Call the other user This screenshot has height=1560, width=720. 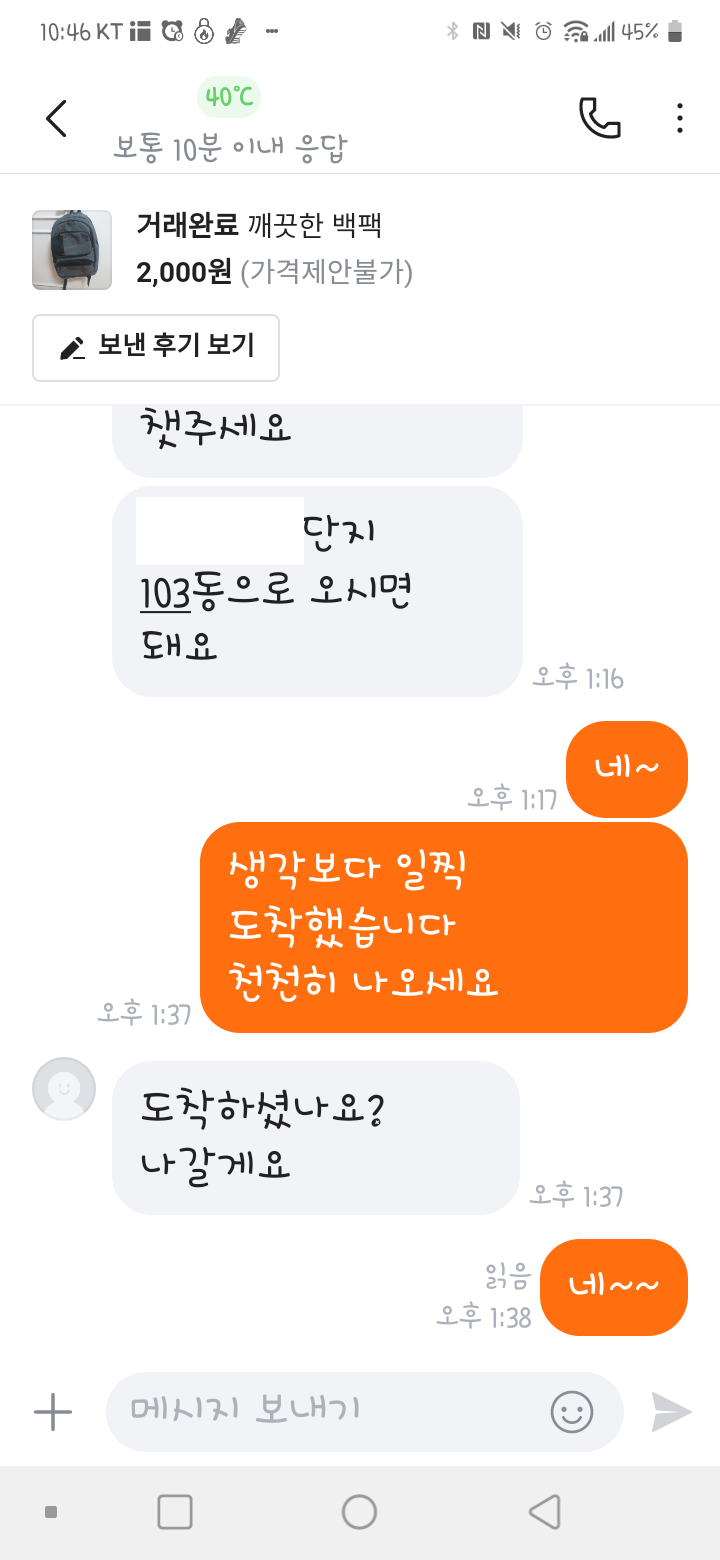[599, 118]
